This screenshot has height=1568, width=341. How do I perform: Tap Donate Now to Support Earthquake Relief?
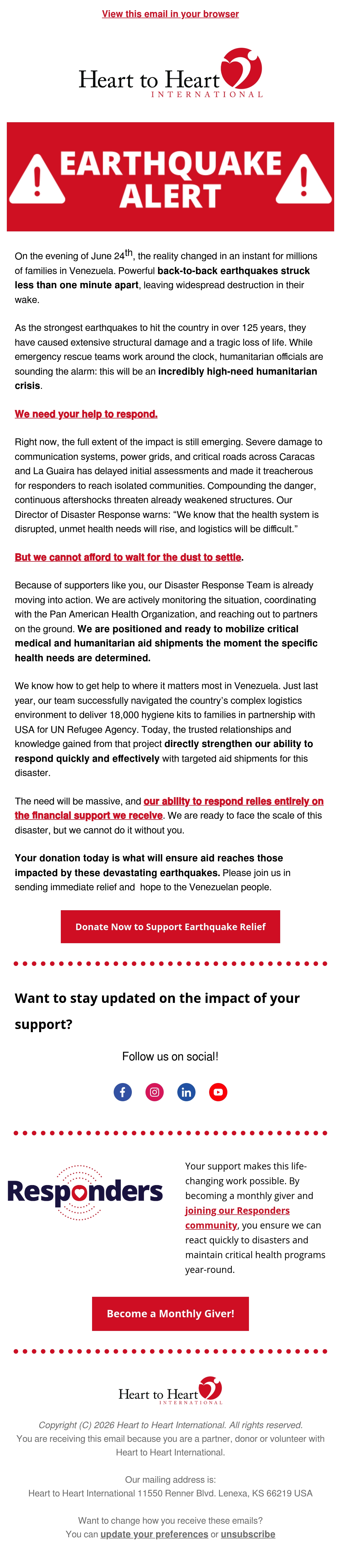[170, 926]
